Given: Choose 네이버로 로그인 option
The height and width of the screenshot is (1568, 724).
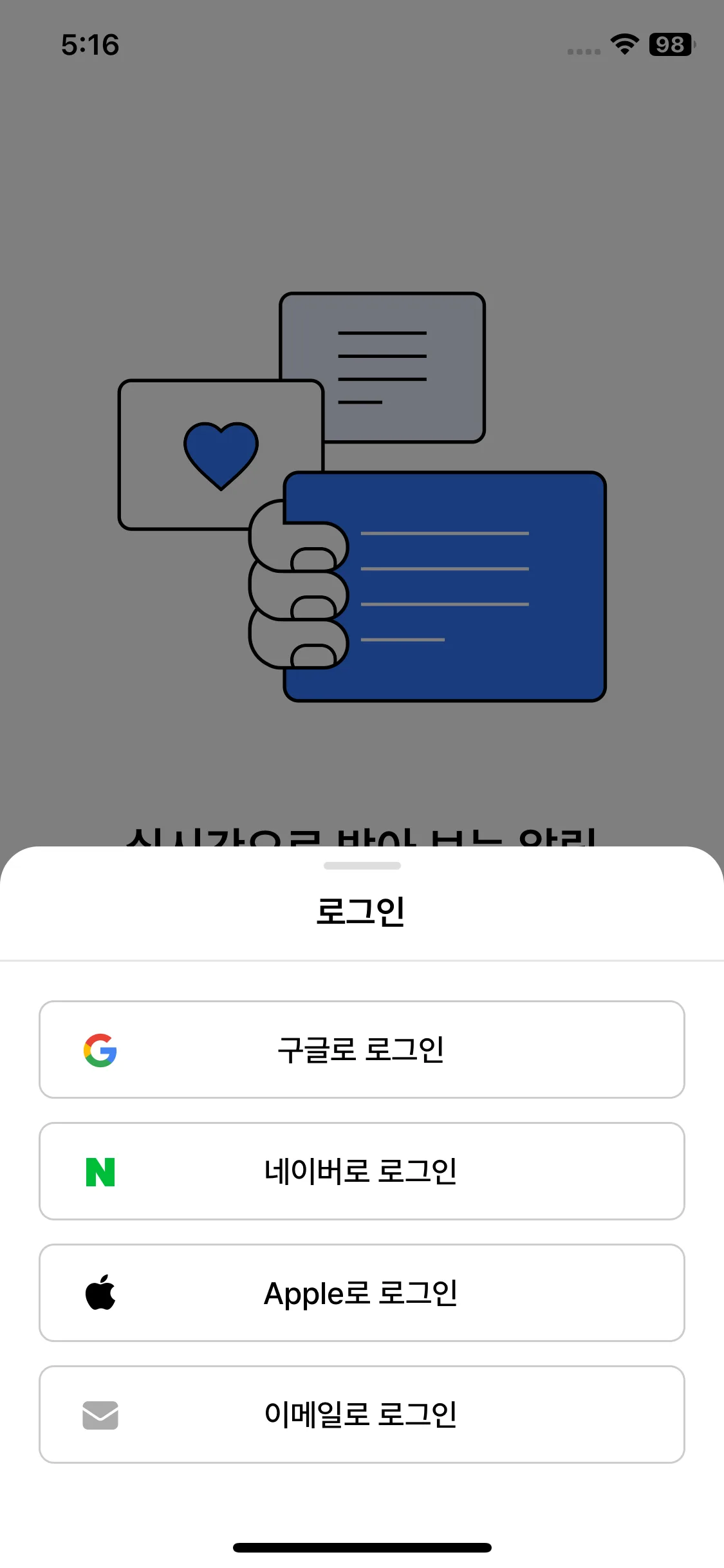Looking at the screenshot, I should 362,1171.
